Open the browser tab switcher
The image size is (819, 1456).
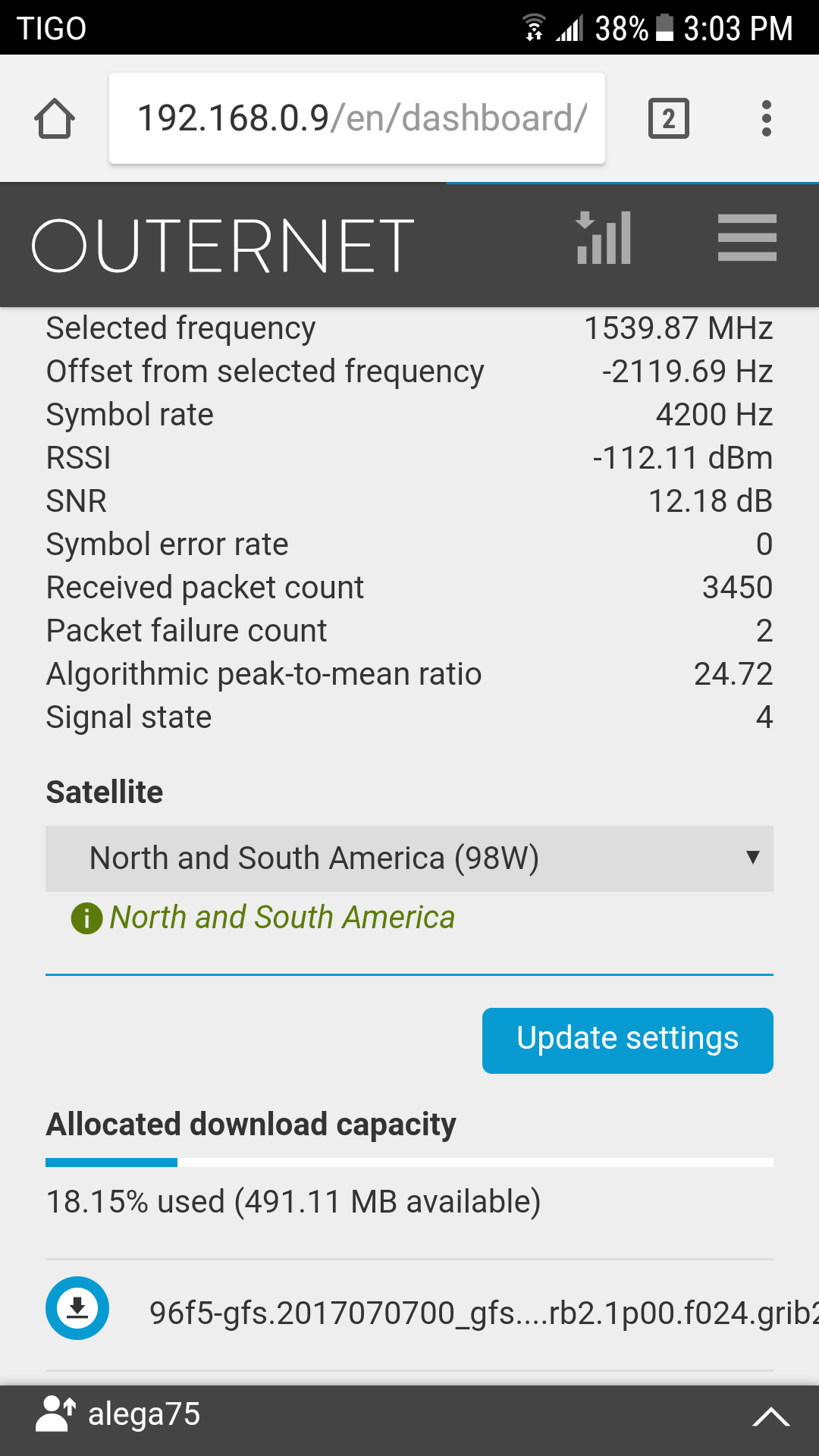pyautogui.click(x=668, y=119)
